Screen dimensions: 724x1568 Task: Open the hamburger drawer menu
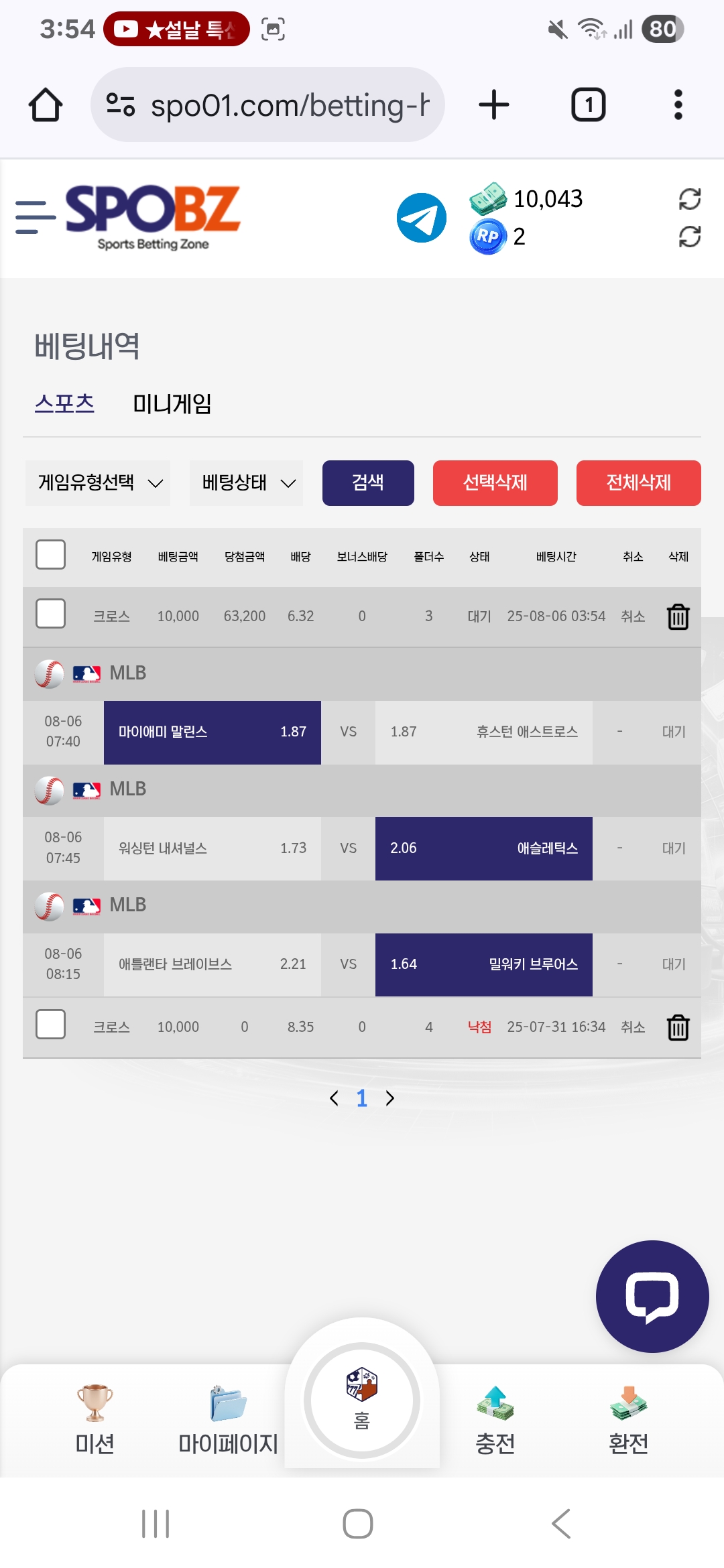pyautogui.click(x=35, y=217)
